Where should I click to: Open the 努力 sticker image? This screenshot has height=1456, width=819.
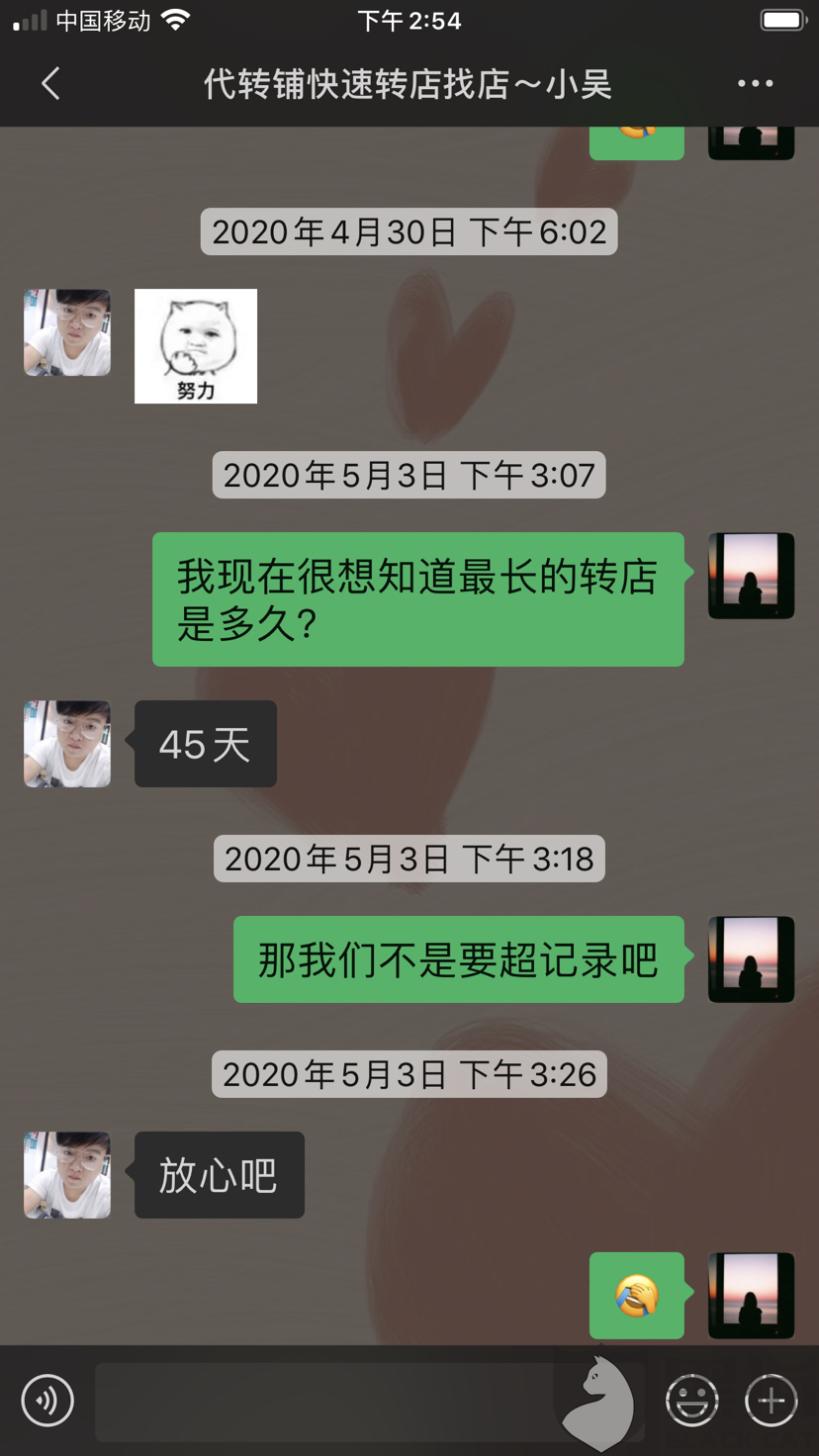pyautogui.click(x=196, y=346)
